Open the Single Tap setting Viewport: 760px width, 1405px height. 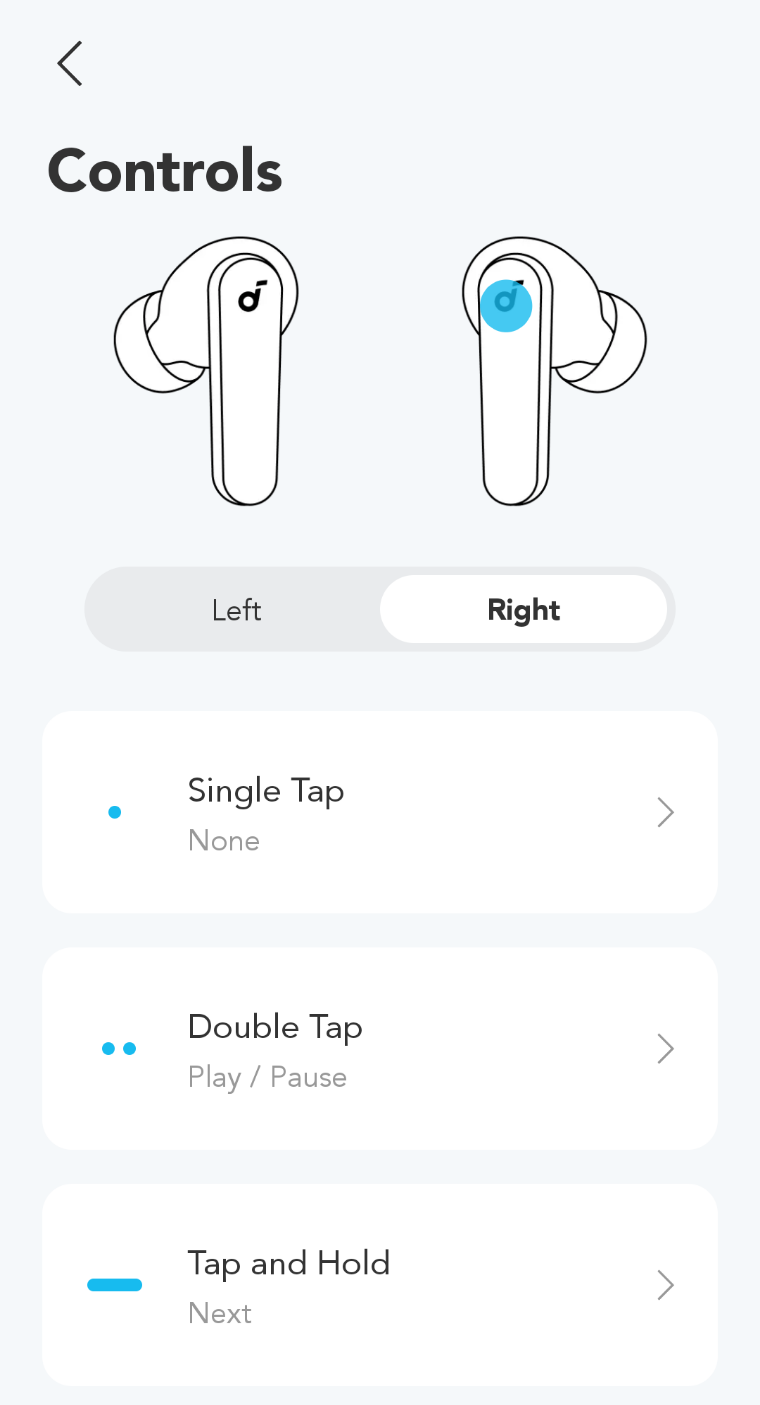380,812
